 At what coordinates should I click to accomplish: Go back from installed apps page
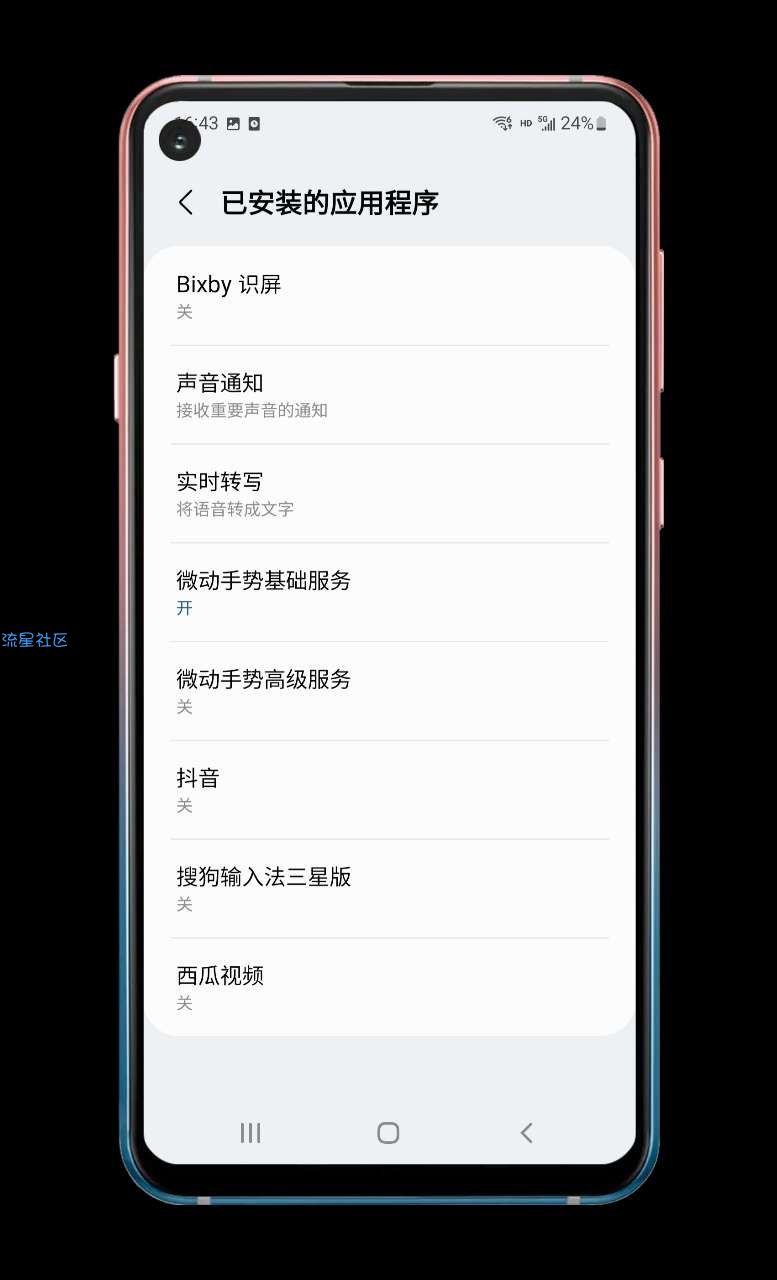click(x=186, y=203)
